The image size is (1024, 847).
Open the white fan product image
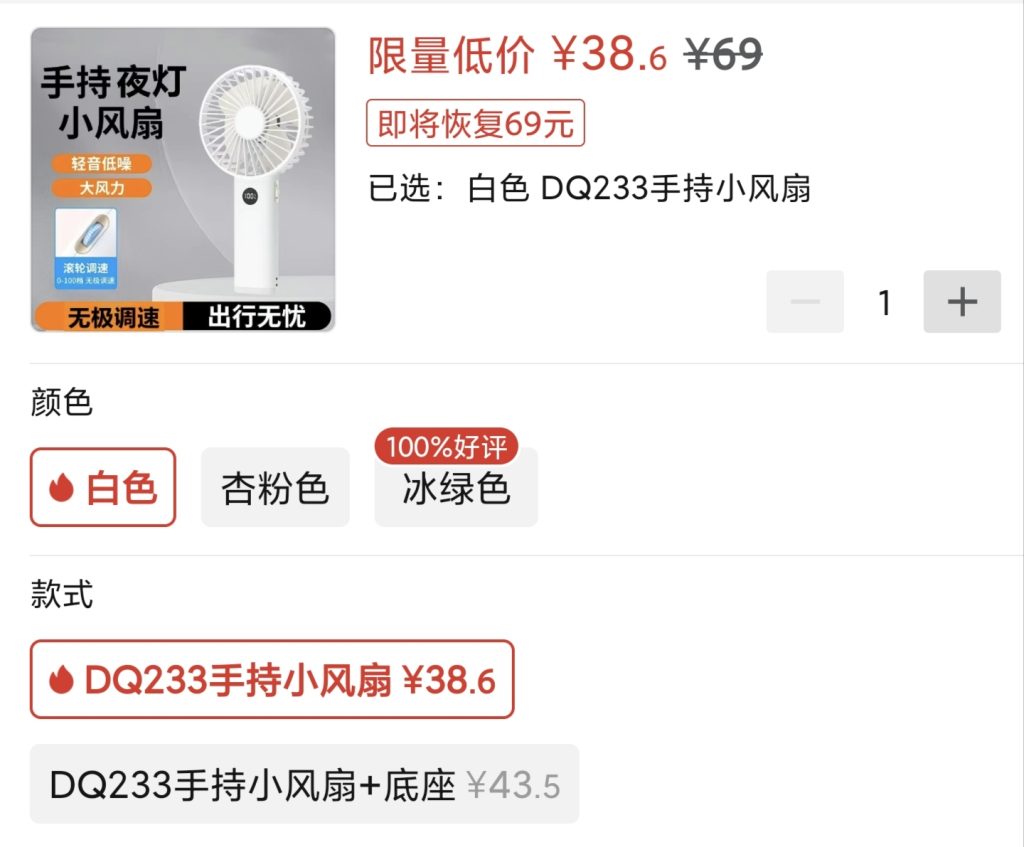point(183,180)
